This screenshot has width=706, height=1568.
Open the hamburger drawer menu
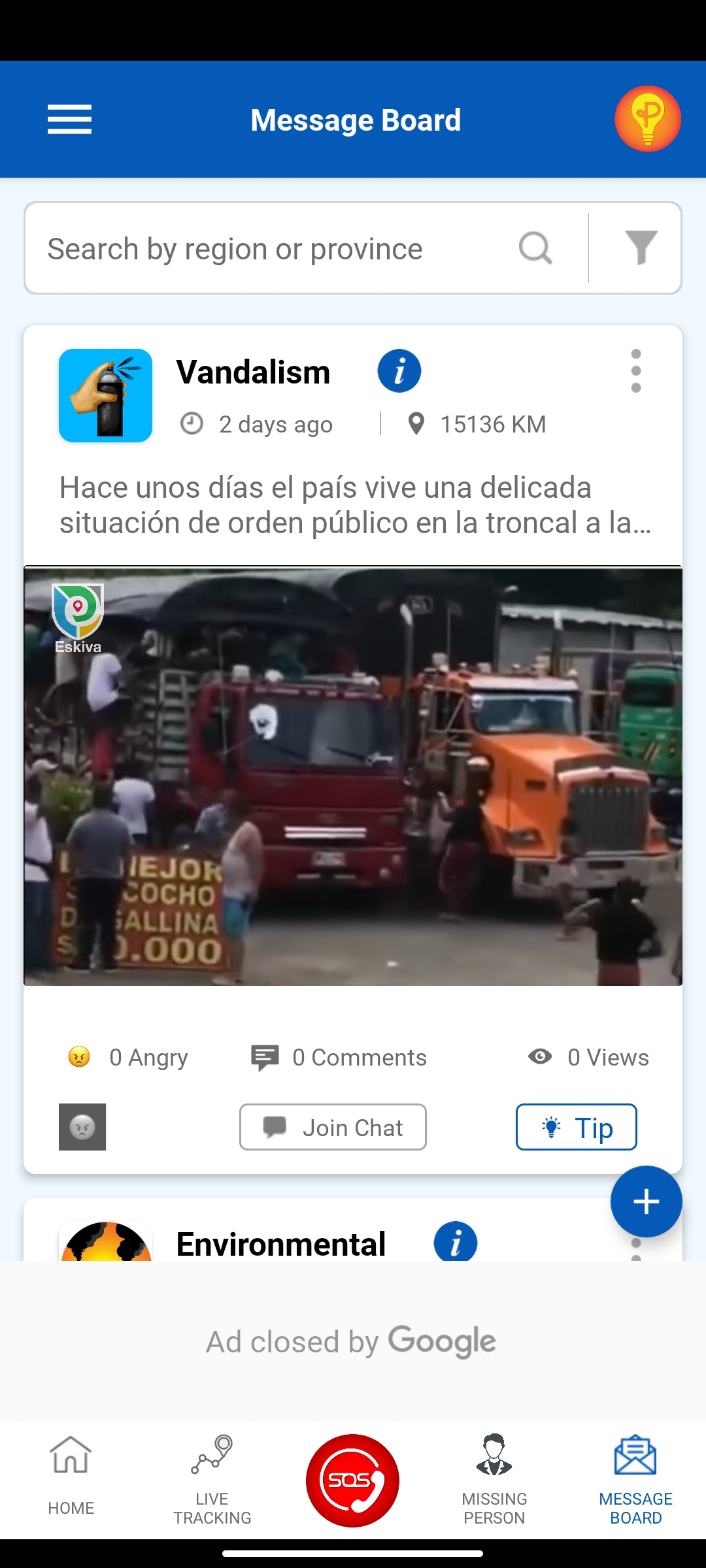[69, 120]
